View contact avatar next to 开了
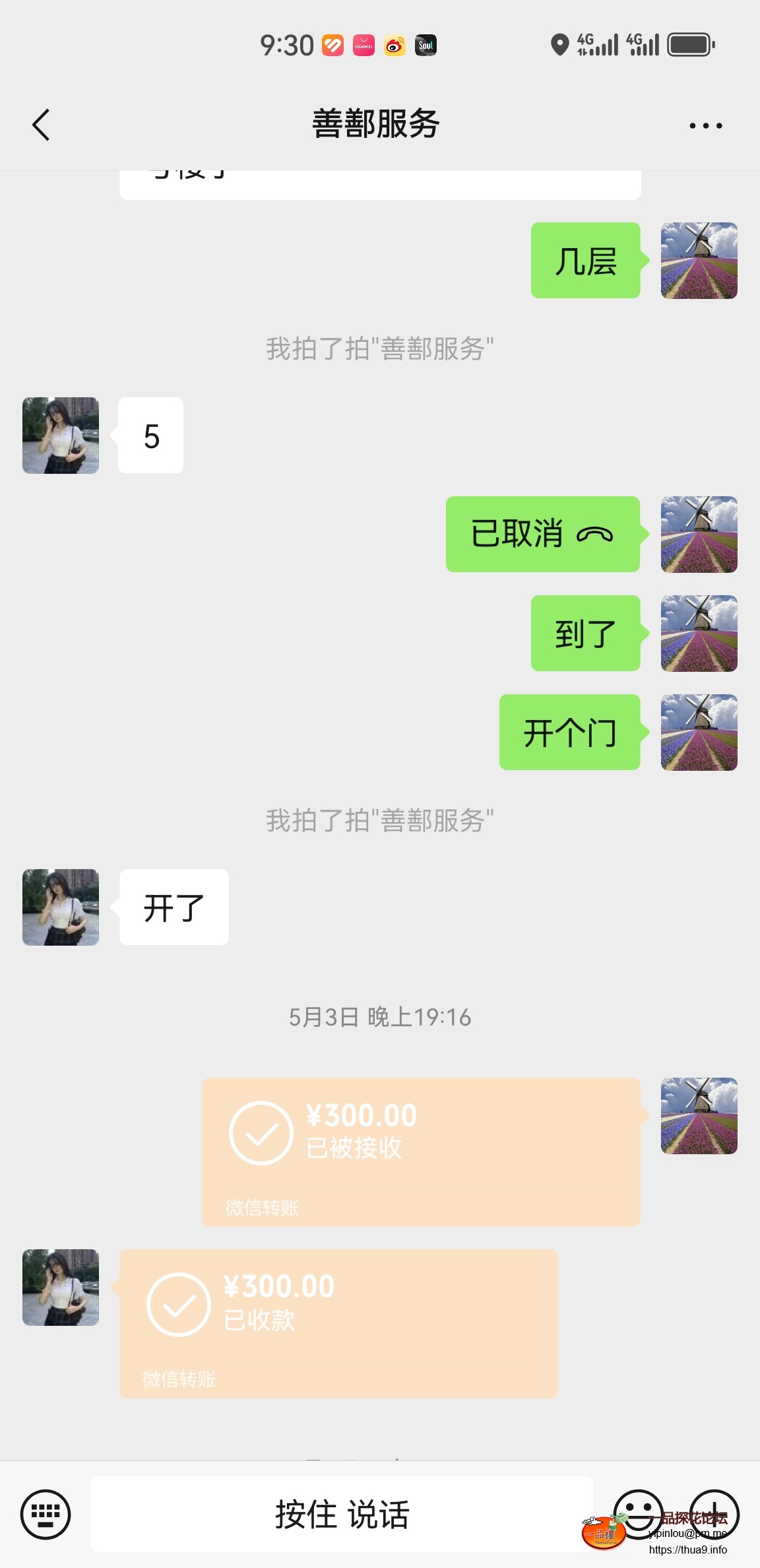 tap(61, 907)
